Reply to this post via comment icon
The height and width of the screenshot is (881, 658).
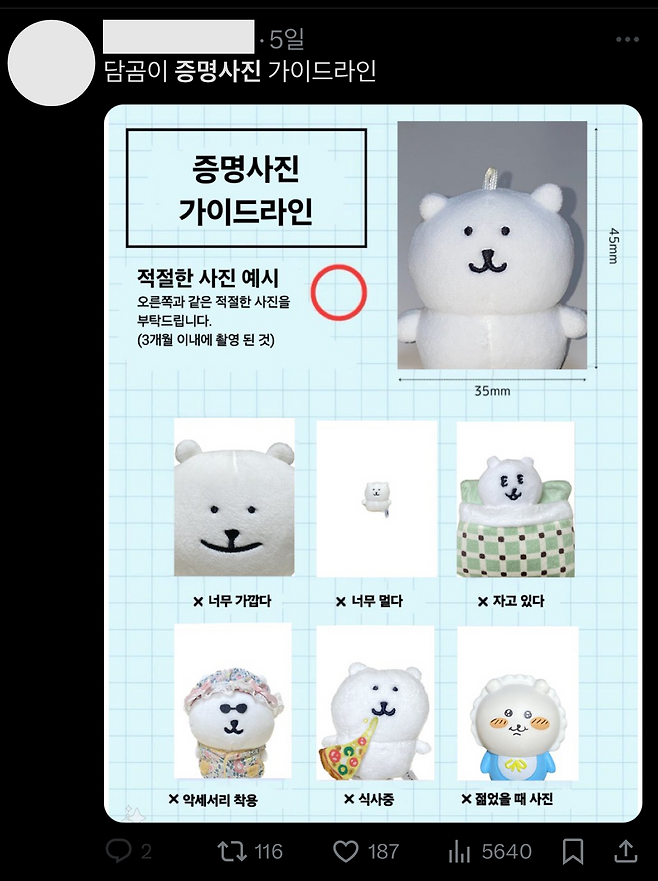pos(118,851)
